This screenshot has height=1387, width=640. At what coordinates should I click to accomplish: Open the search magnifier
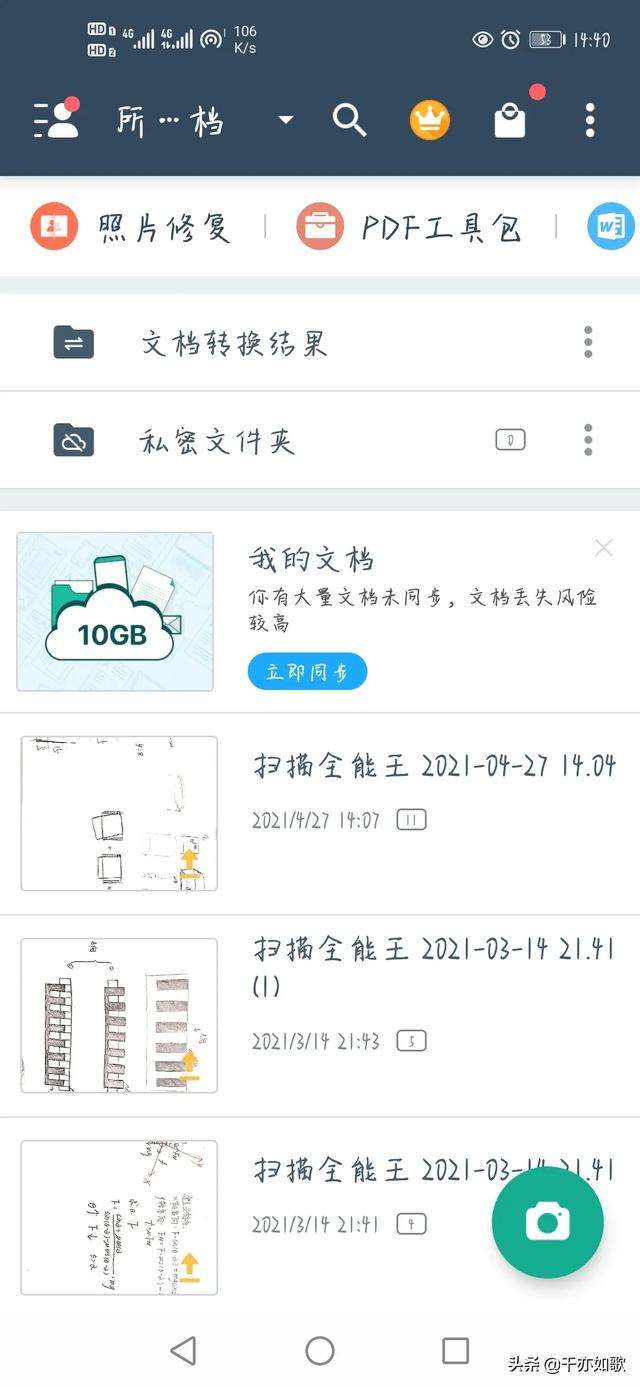(x=349, y=120)
